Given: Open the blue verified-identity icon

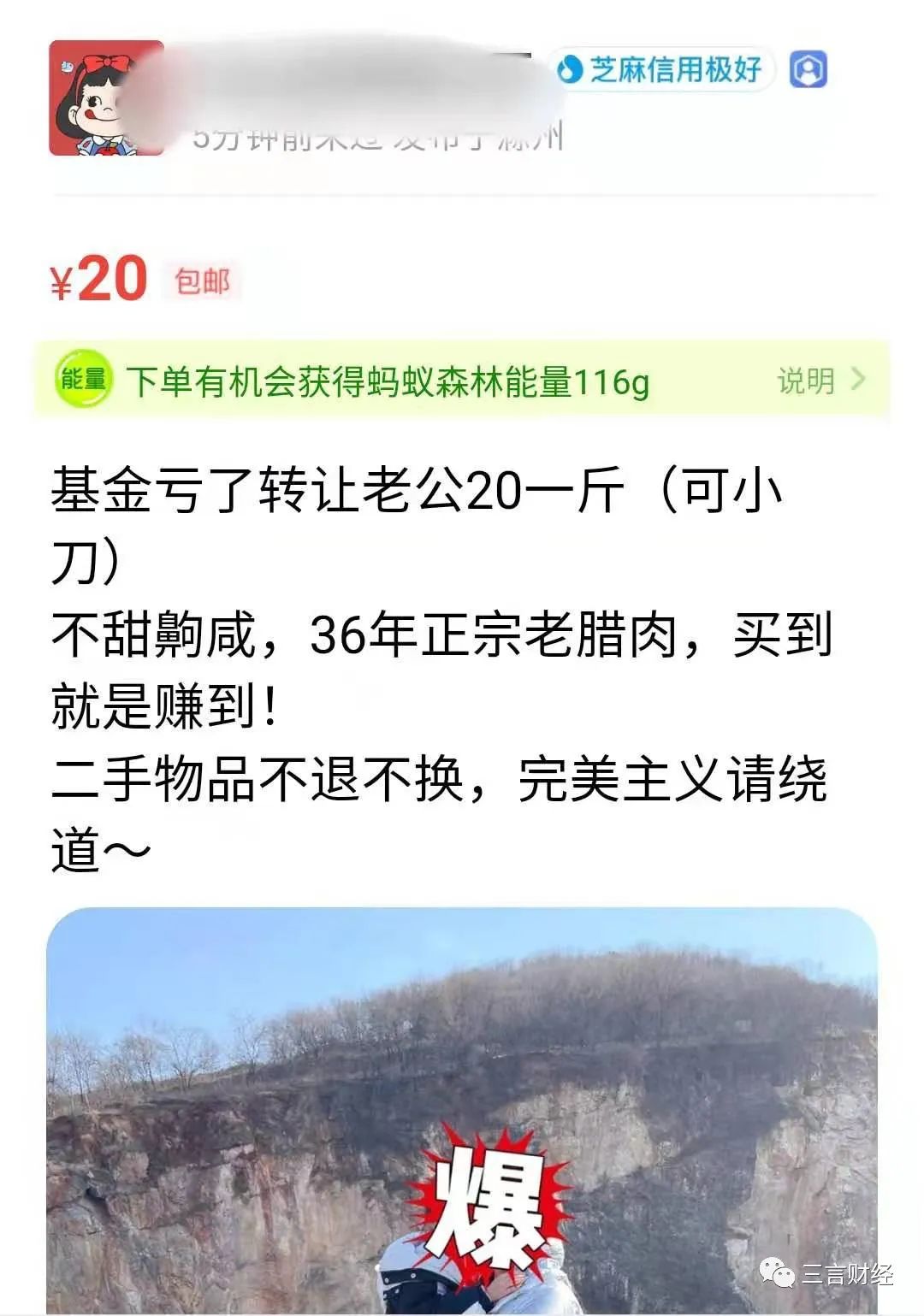Looking at the screenshot, I should (x=808, y=70).
